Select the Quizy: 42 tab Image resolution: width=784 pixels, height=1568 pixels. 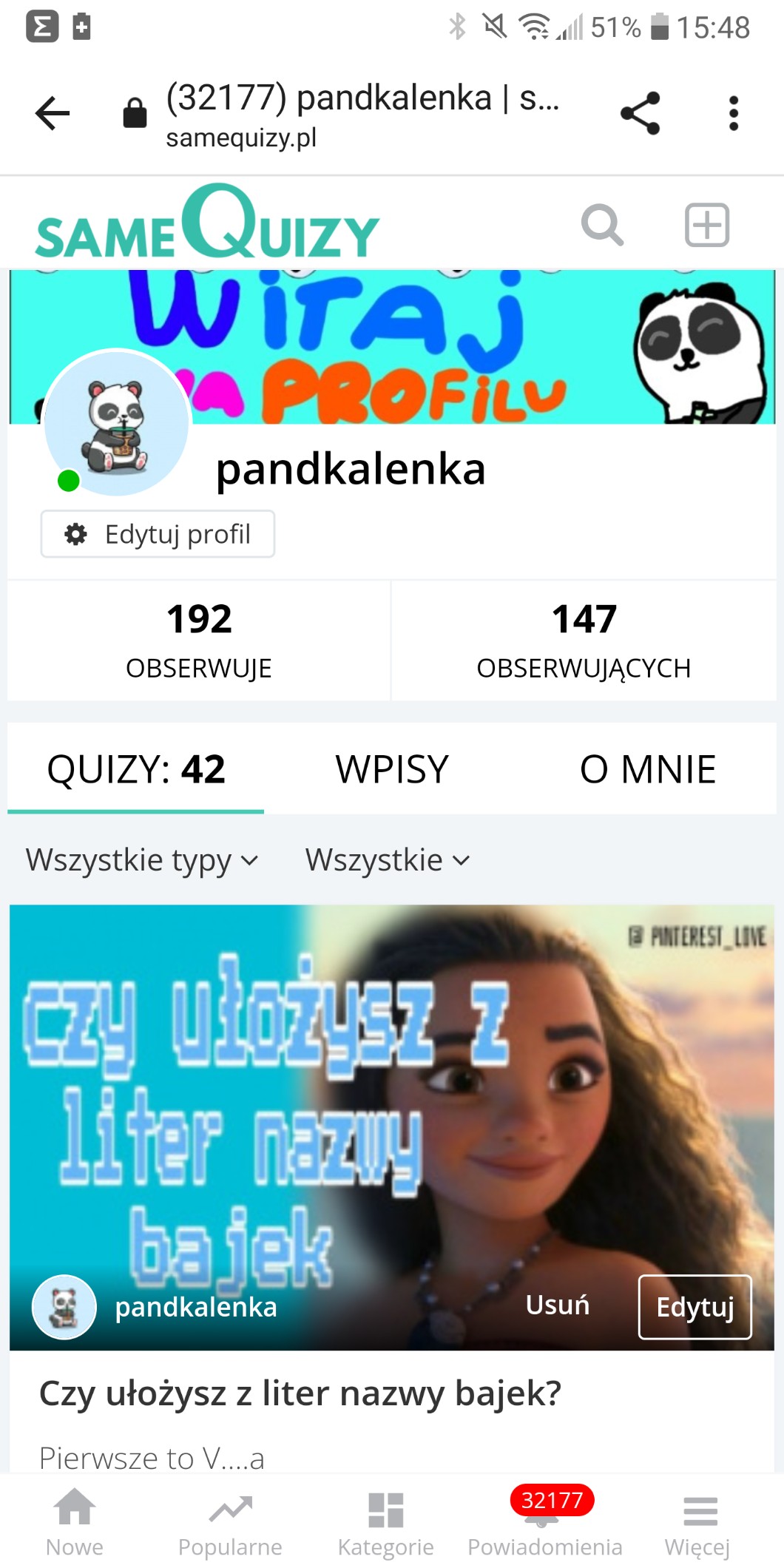coord(136,769)
